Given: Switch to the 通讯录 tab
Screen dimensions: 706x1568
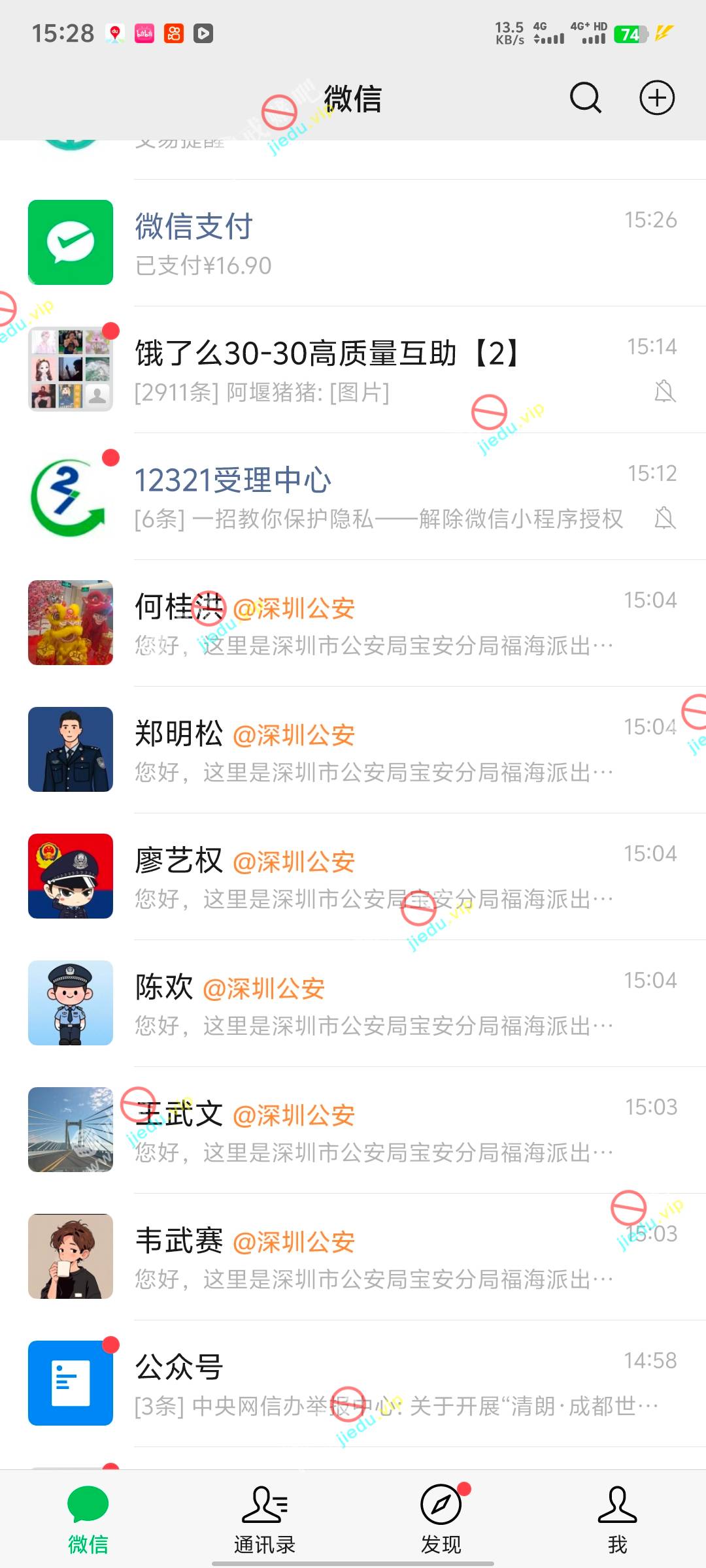Looking at the screenshot, I should pyautogui.click(x=265, y=1519).
